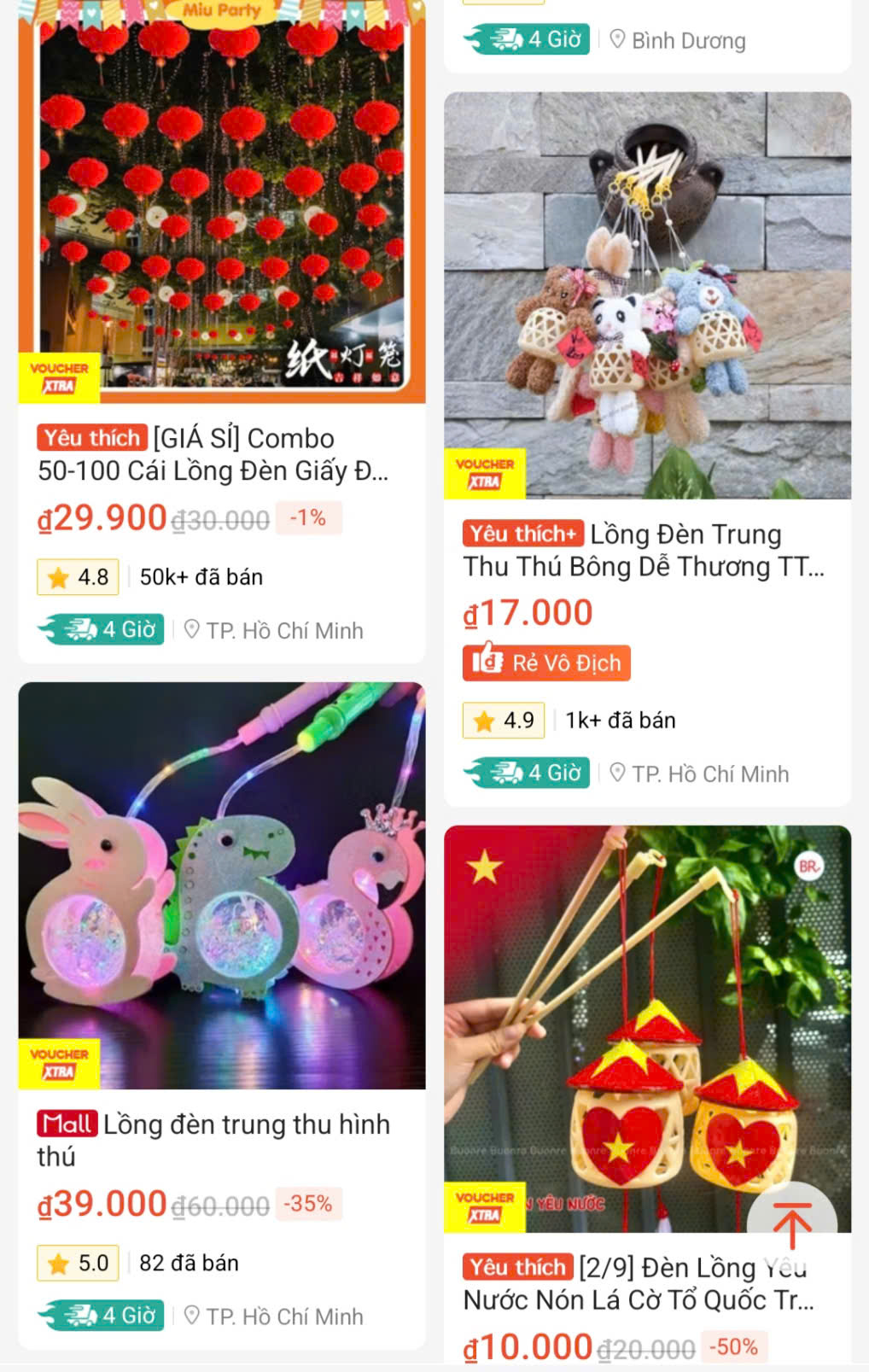View Mall Lồng đèn trung thu hình thú

pyautogui.click(x=221, y=1140)
